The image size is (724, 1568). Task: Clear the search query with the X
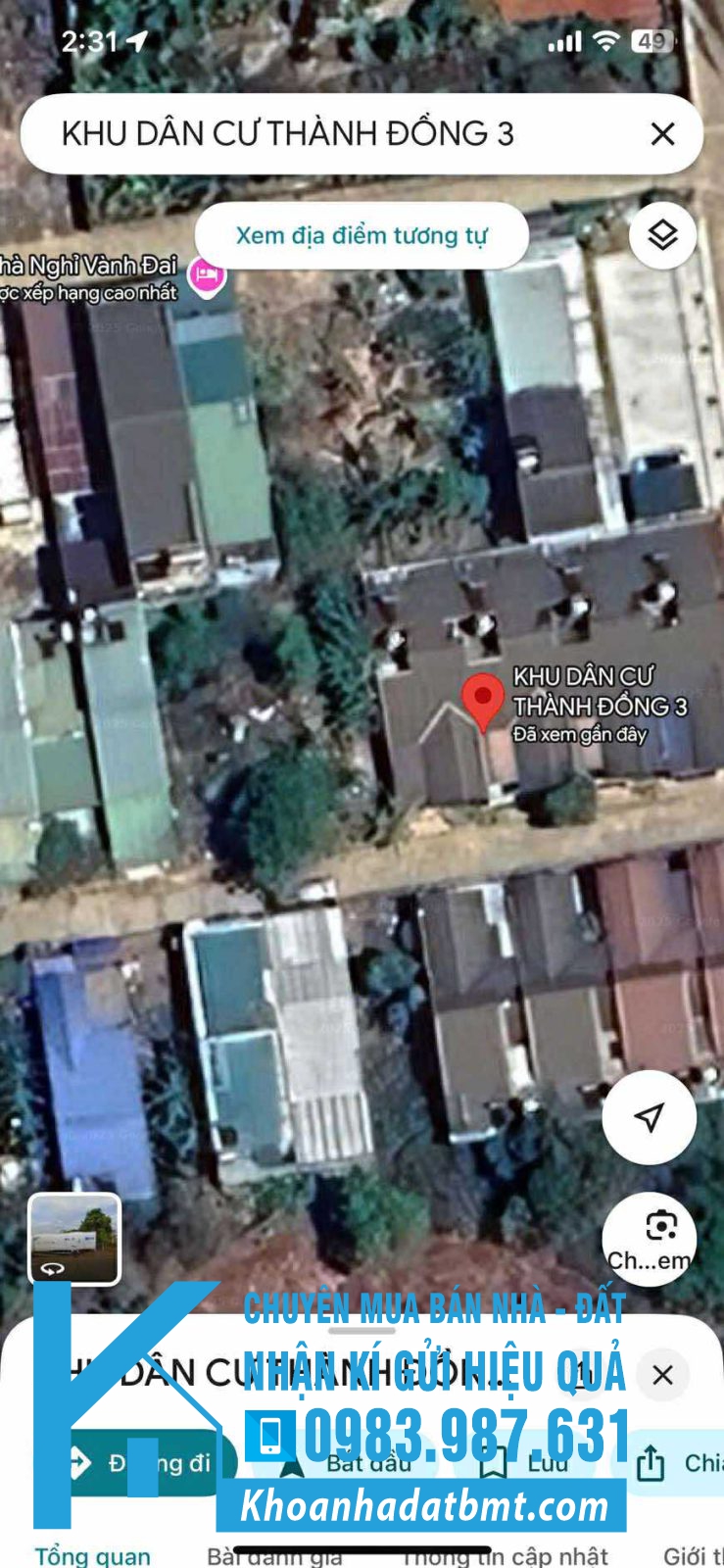click(x=663, y=134)
